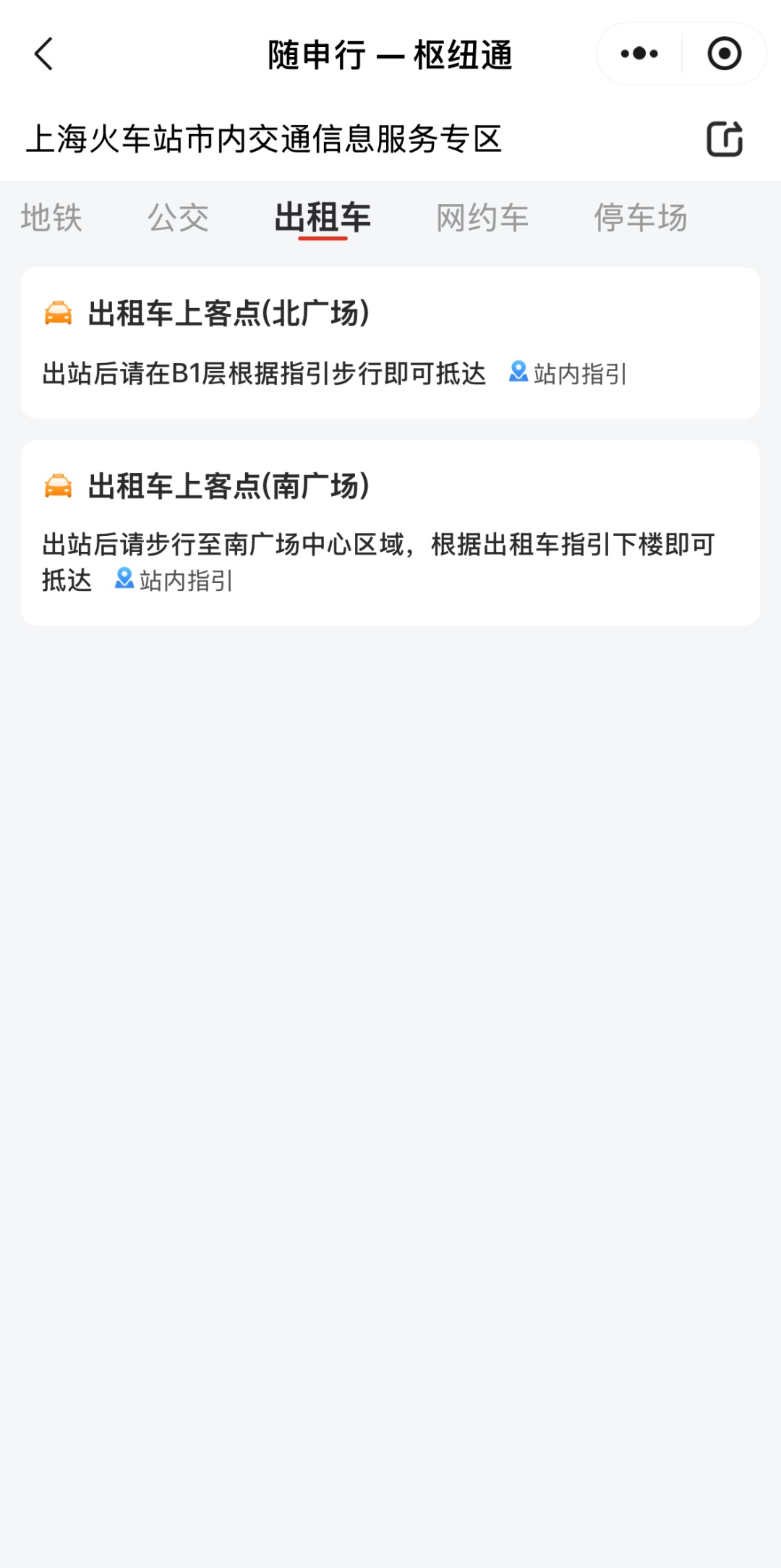The image size is (781, 1568).
Task: Open 站内指引 for 北广场 taxi pickup
Action: [x=568, y=374]
